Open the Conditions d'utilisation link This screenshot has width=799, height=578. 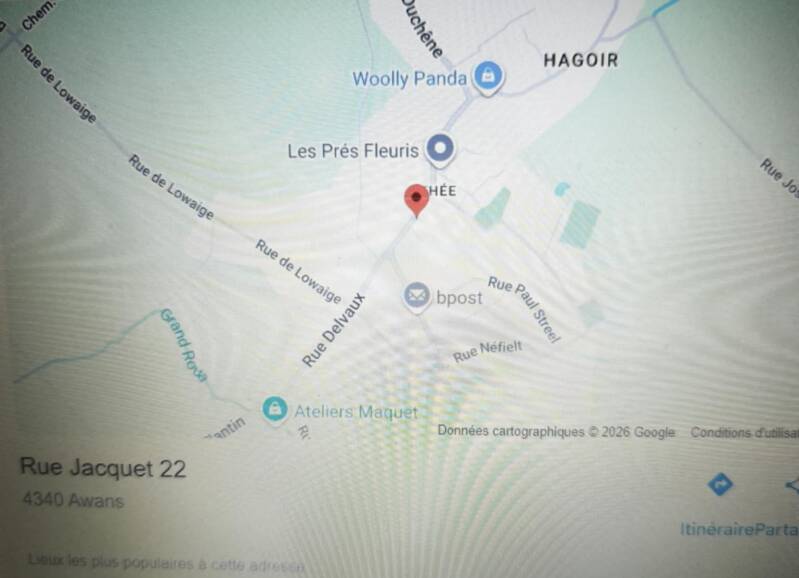[744, 432]
